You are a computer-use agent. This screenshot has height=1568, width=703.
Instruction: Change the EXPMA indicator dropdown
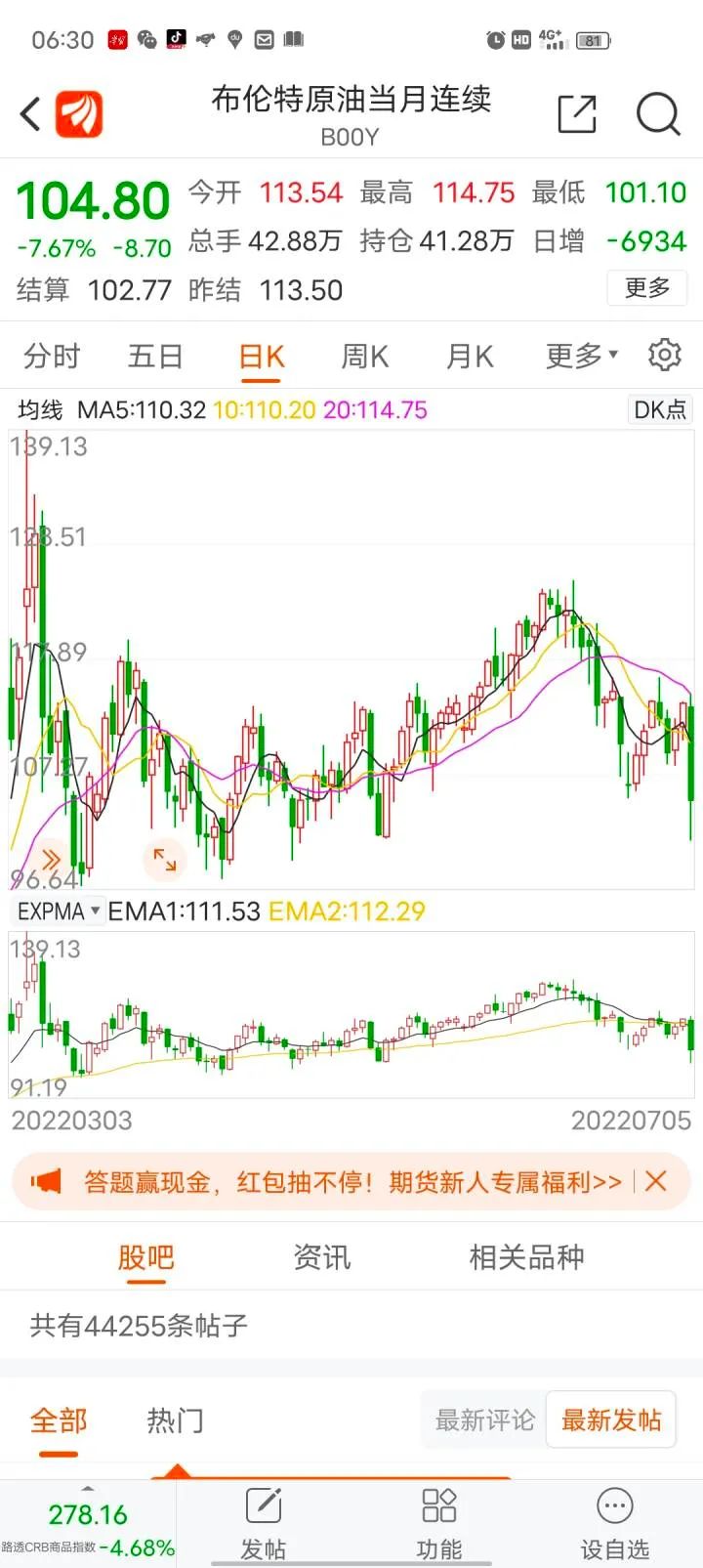pyautogui.click(x=59, y=911)
